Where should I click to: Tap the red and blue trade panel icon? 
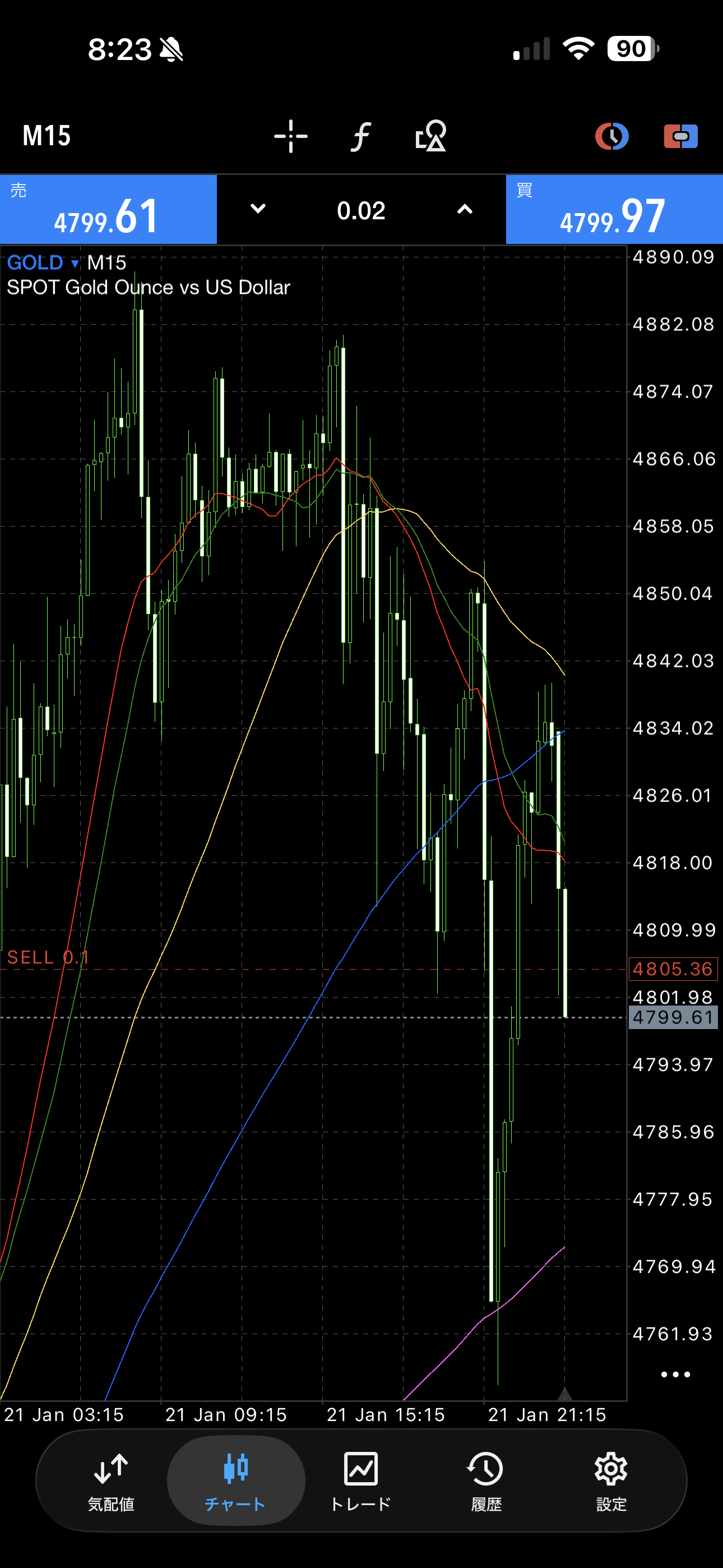680,136
